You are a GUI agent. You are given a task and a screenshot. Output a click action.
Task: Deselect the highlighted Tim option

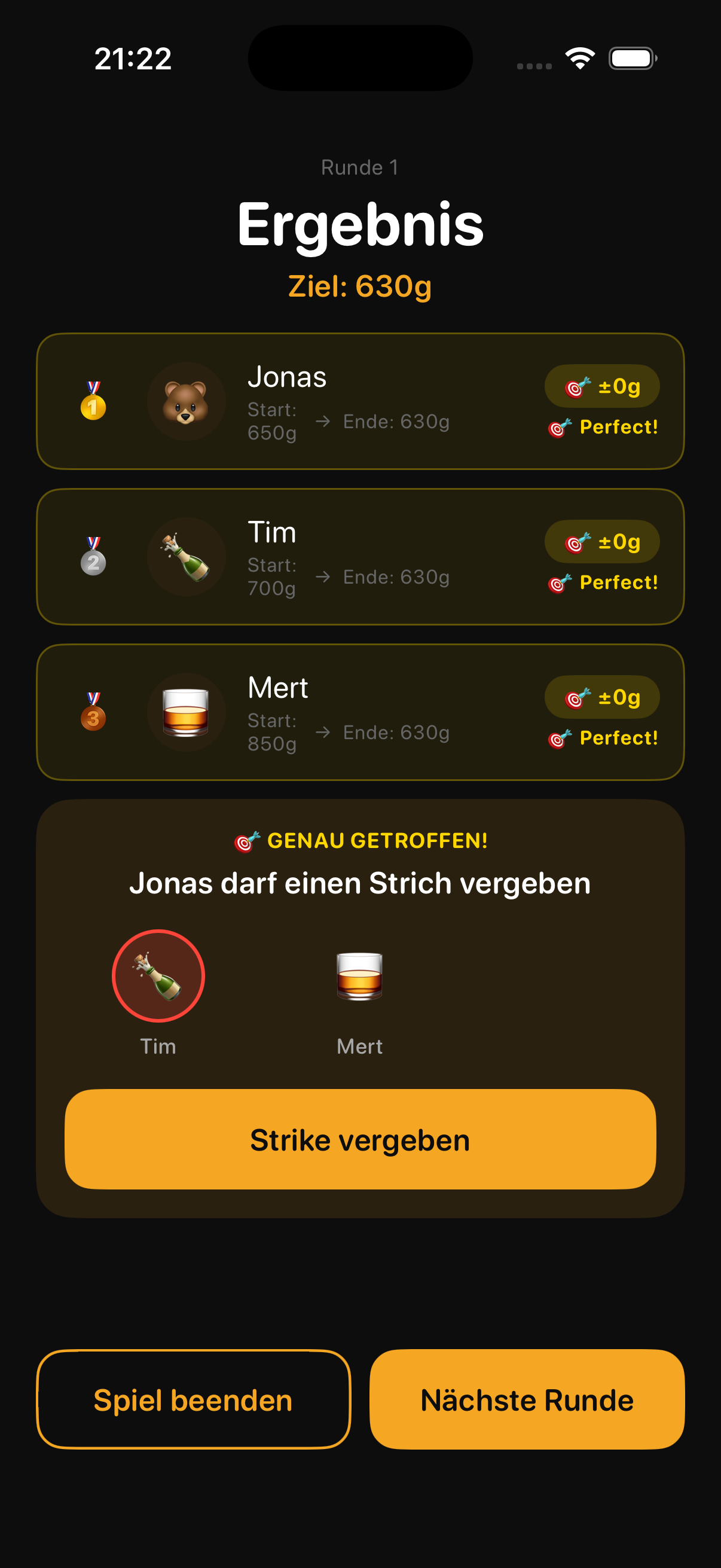click(158, 975)
